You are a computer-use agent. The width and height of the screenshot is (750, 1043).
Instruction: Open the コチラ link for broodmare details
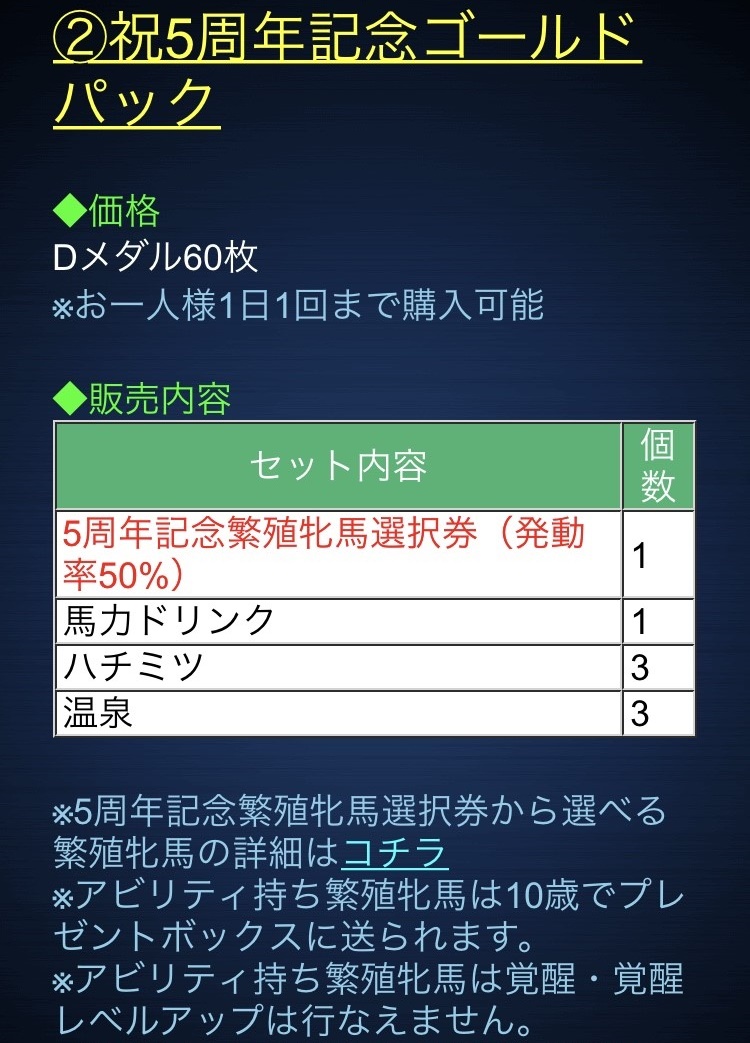click(395, 853)
